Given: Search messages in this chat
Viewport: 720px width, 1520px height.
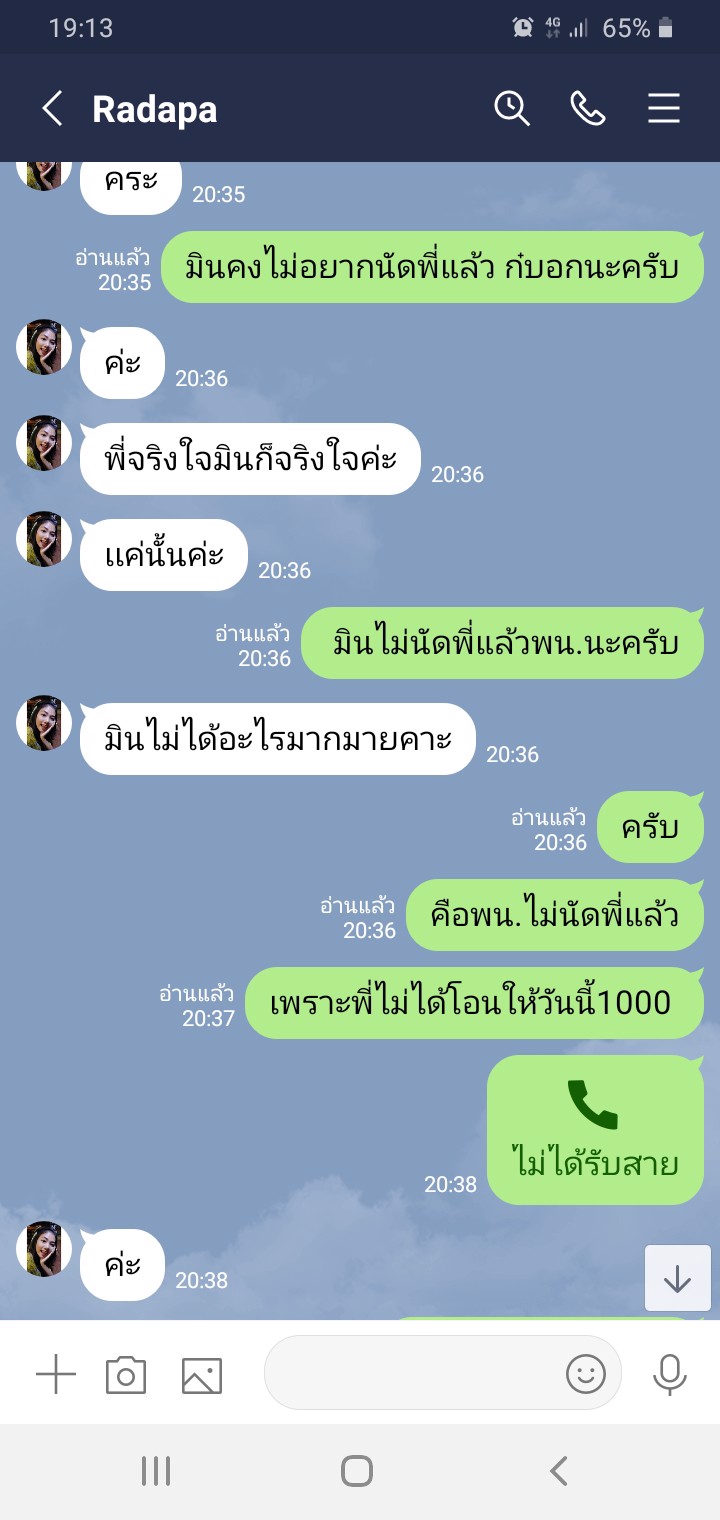Looking at the screenshot, I should pos(512,108).
